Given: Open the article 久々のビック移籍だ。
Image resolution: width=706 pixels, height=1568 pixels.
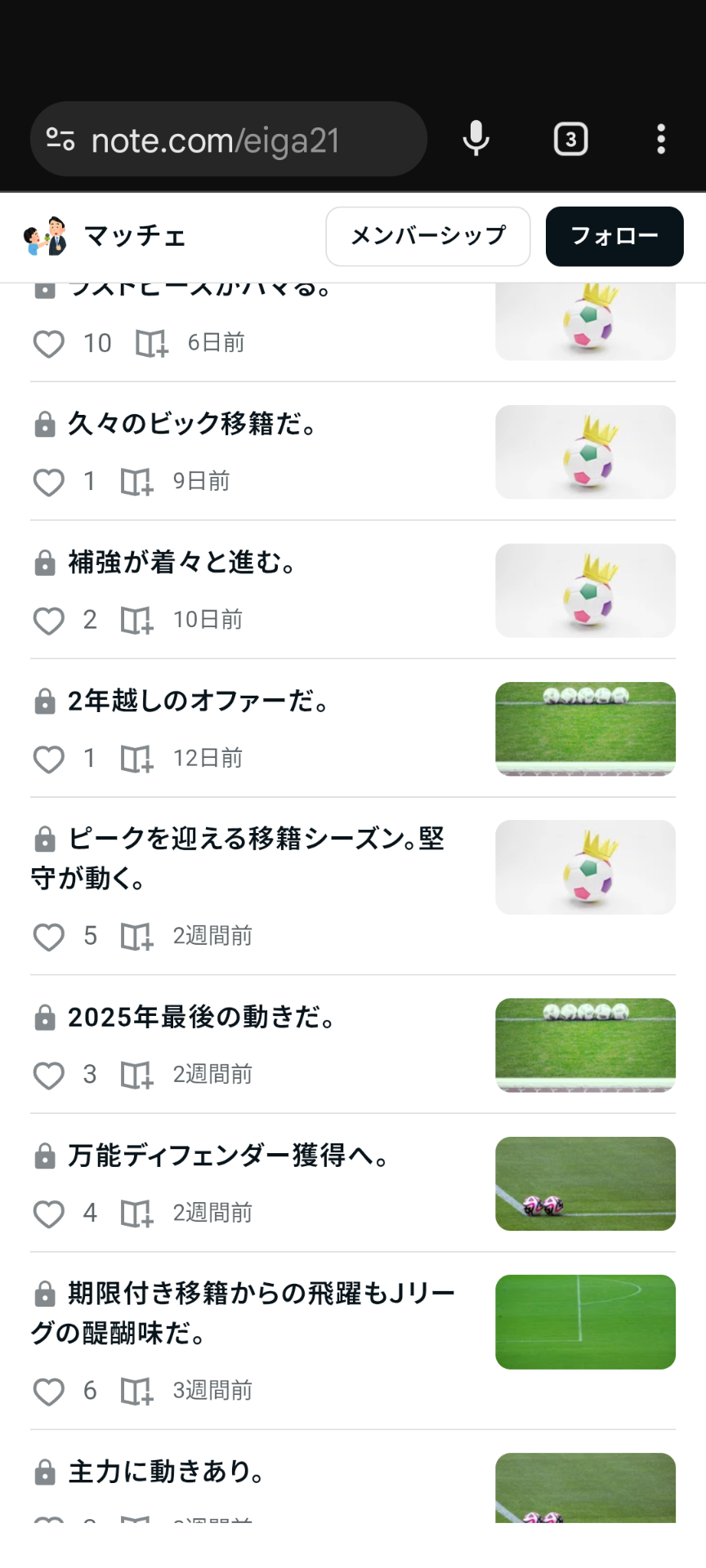Looking at the screenshot, I should point(192,423).
